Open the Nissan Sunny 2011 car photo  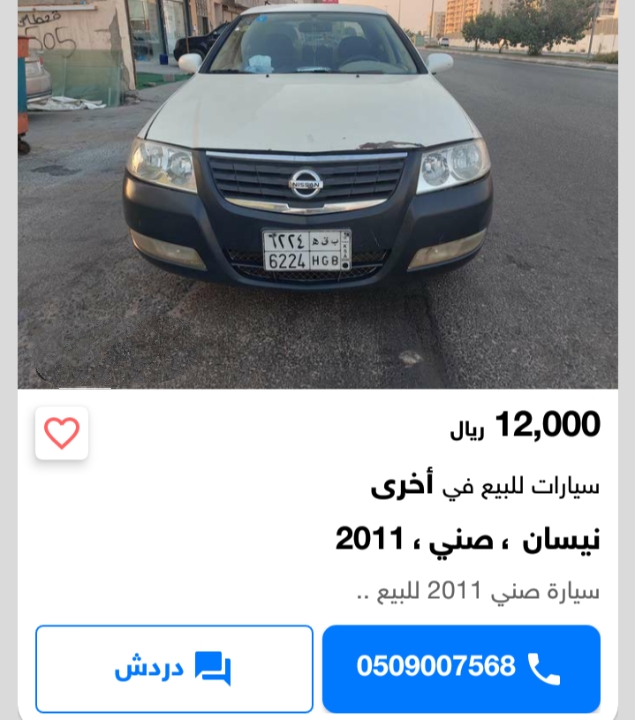coord(317,195)
